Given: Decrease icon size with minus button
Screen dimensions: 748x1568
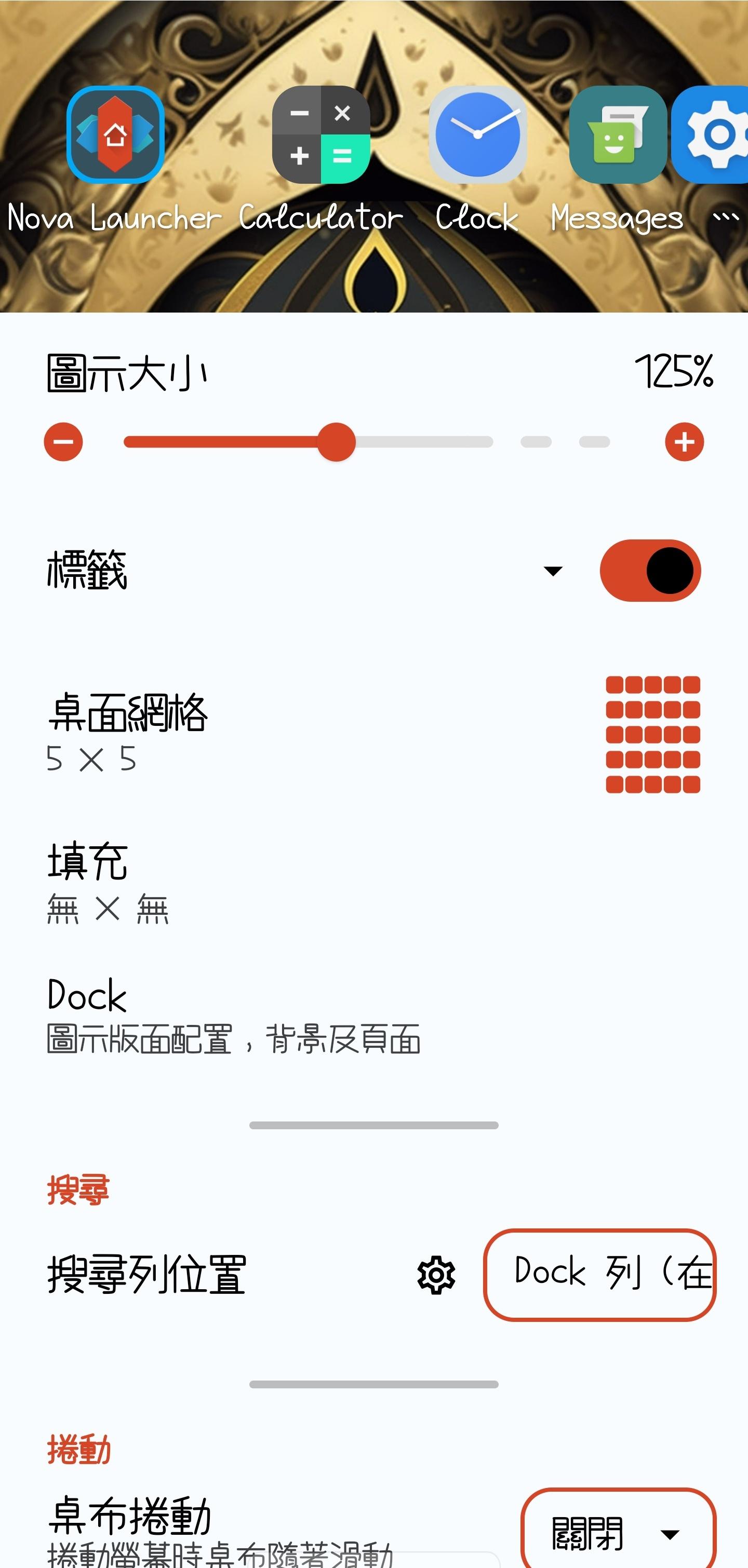Looking at the screenshot, I should tap(63, 442).
